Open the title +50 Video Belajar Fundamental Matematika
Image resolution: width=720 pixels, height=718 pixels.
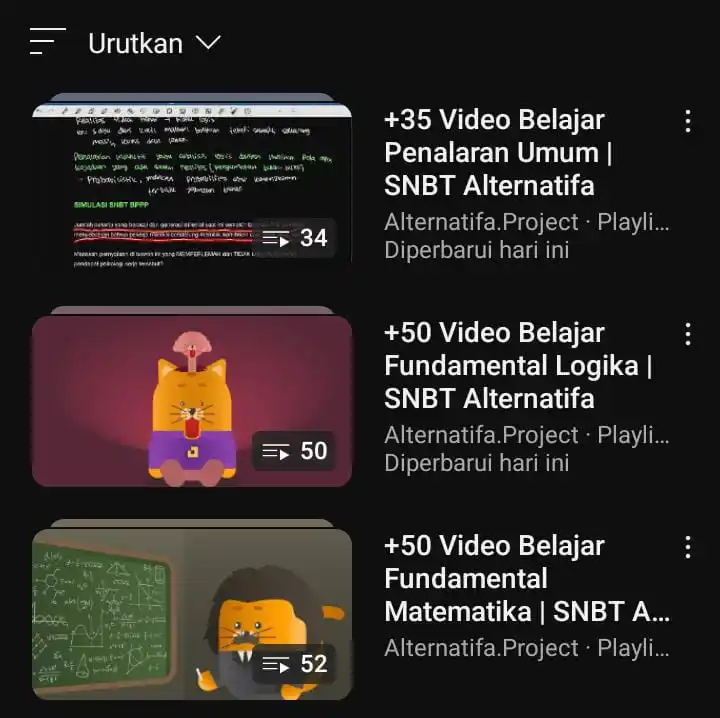pyautogui.click(x=525, y=578)
